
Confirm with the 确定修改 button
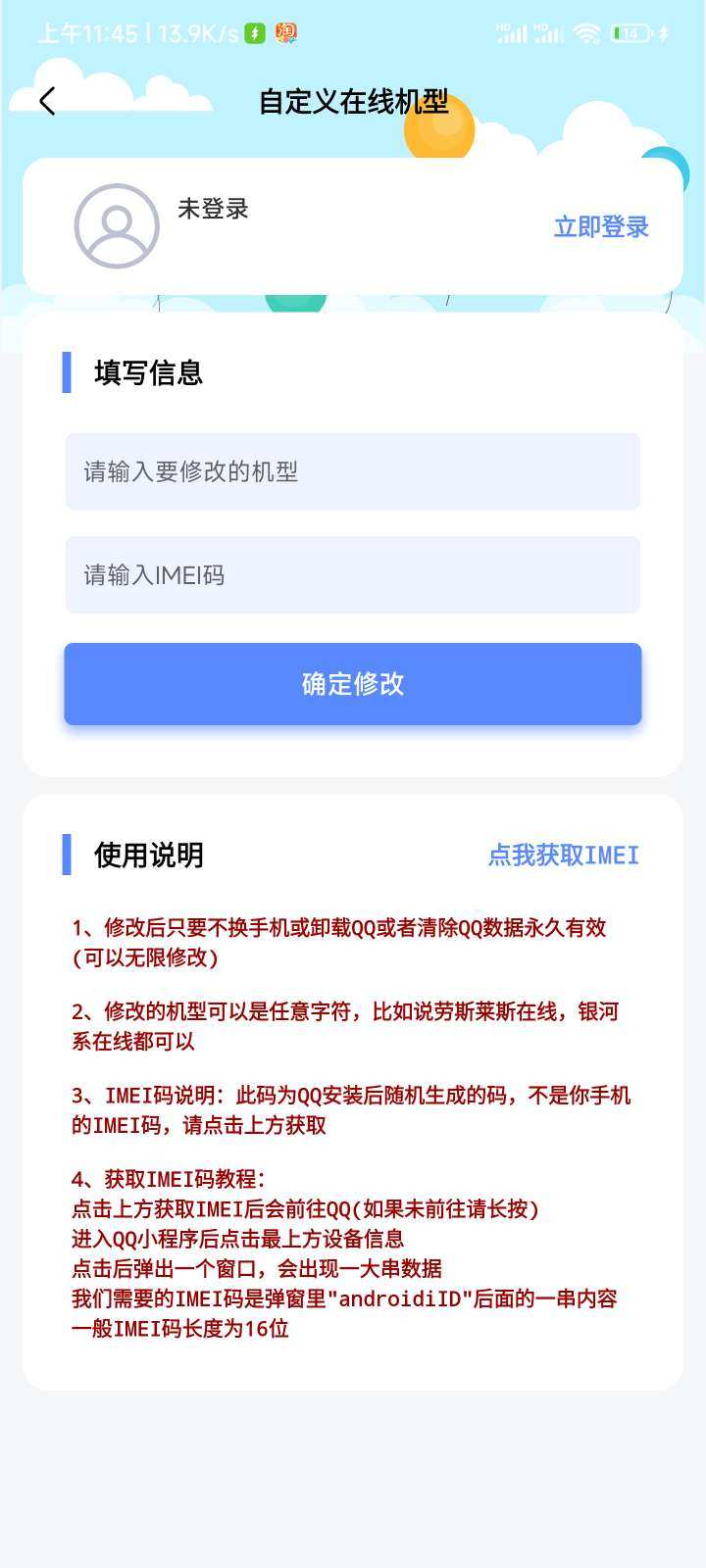(353, 684)
